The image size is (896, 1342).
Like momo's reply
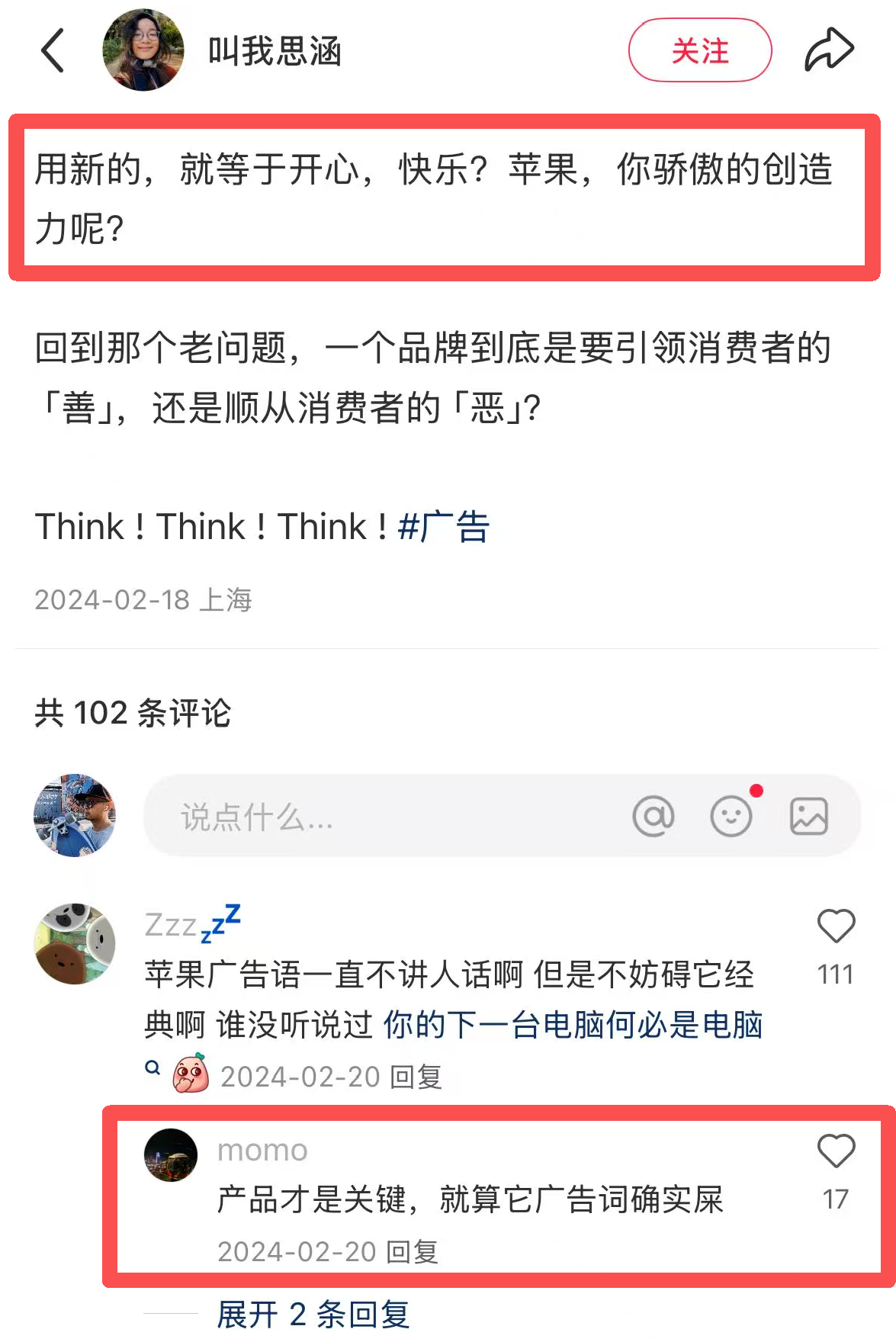(x=836, y=1151)
